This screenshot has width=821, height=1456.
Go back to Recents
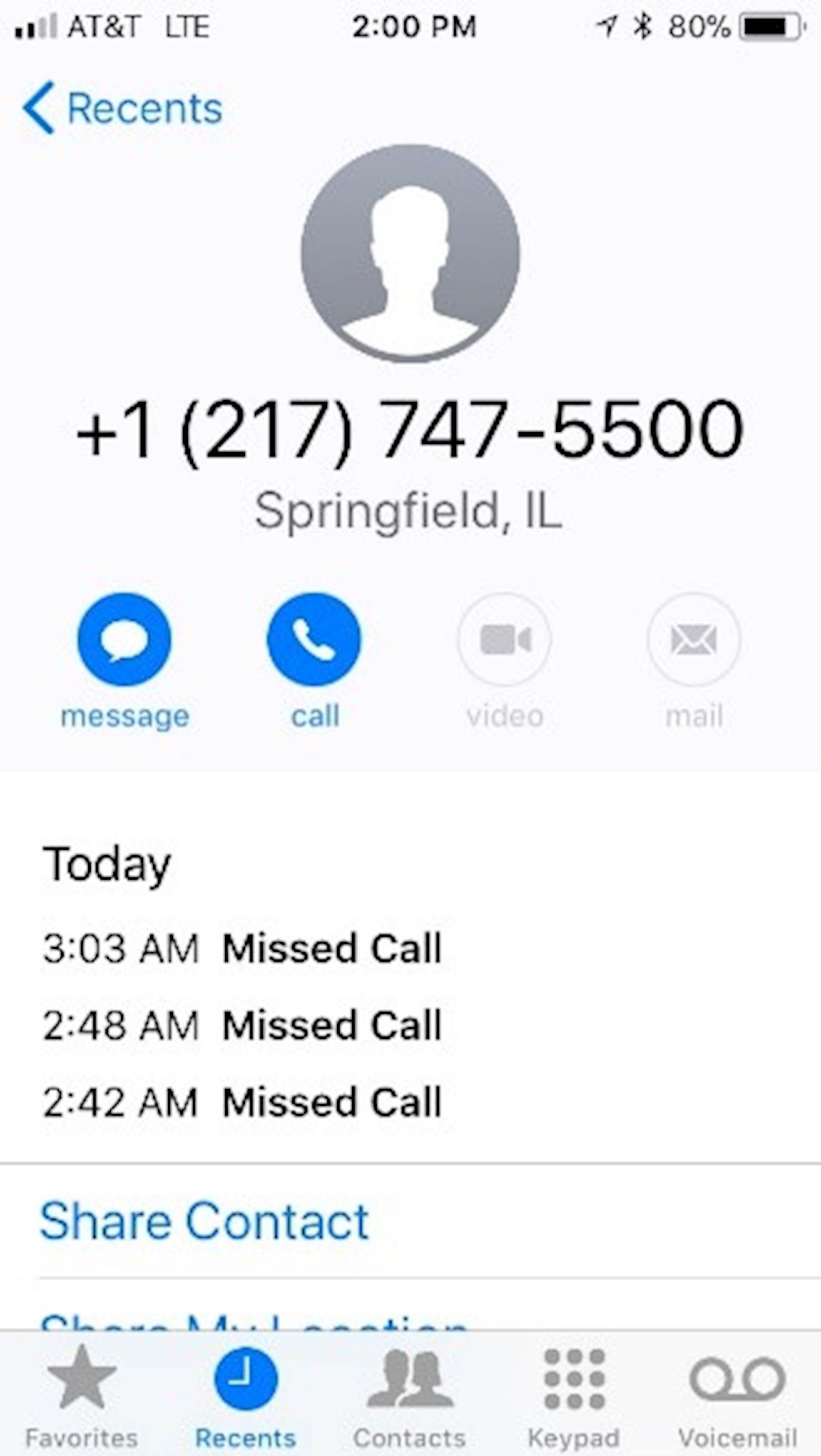[122, 108]
